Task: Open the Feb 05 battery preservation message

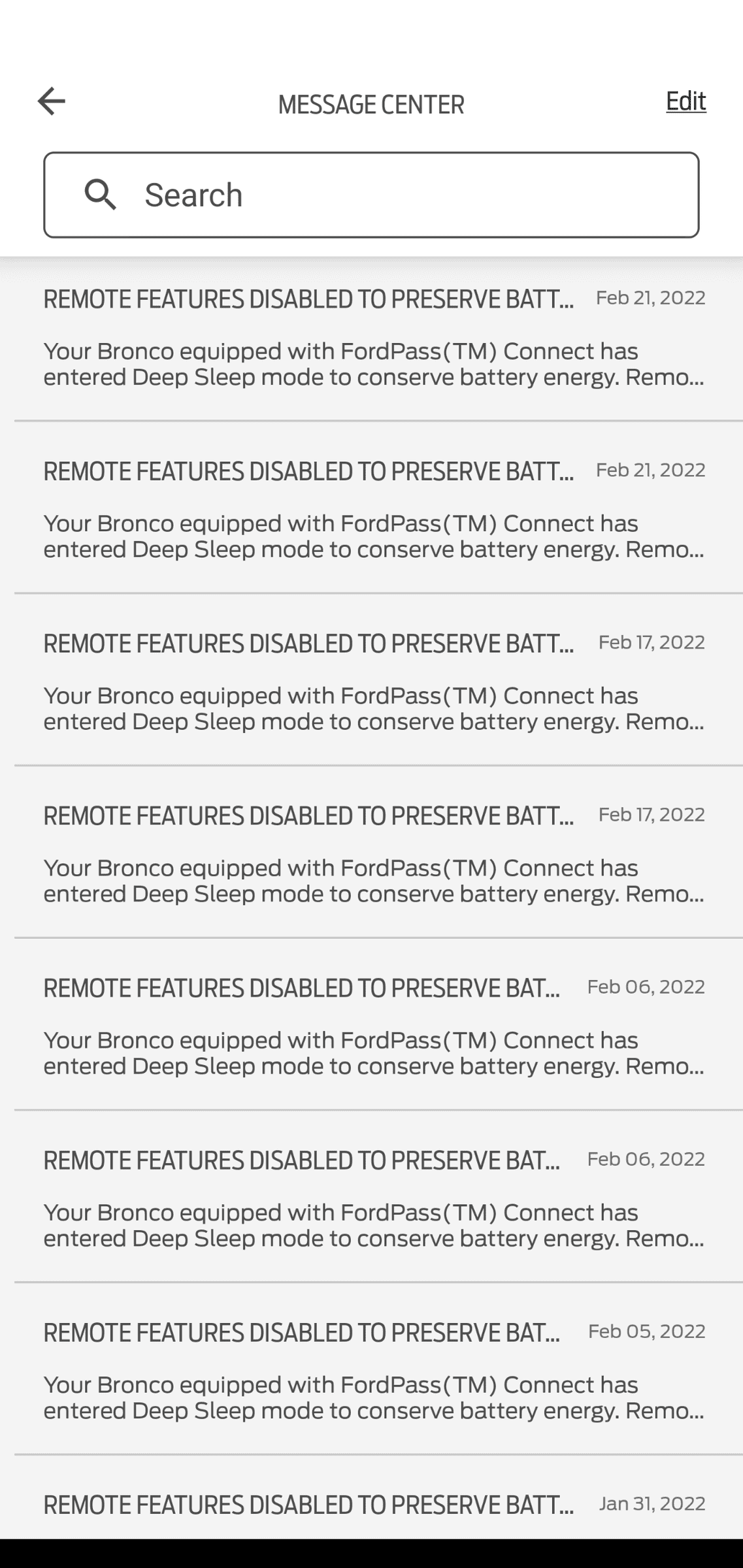Action: (x=371, y=1372)
